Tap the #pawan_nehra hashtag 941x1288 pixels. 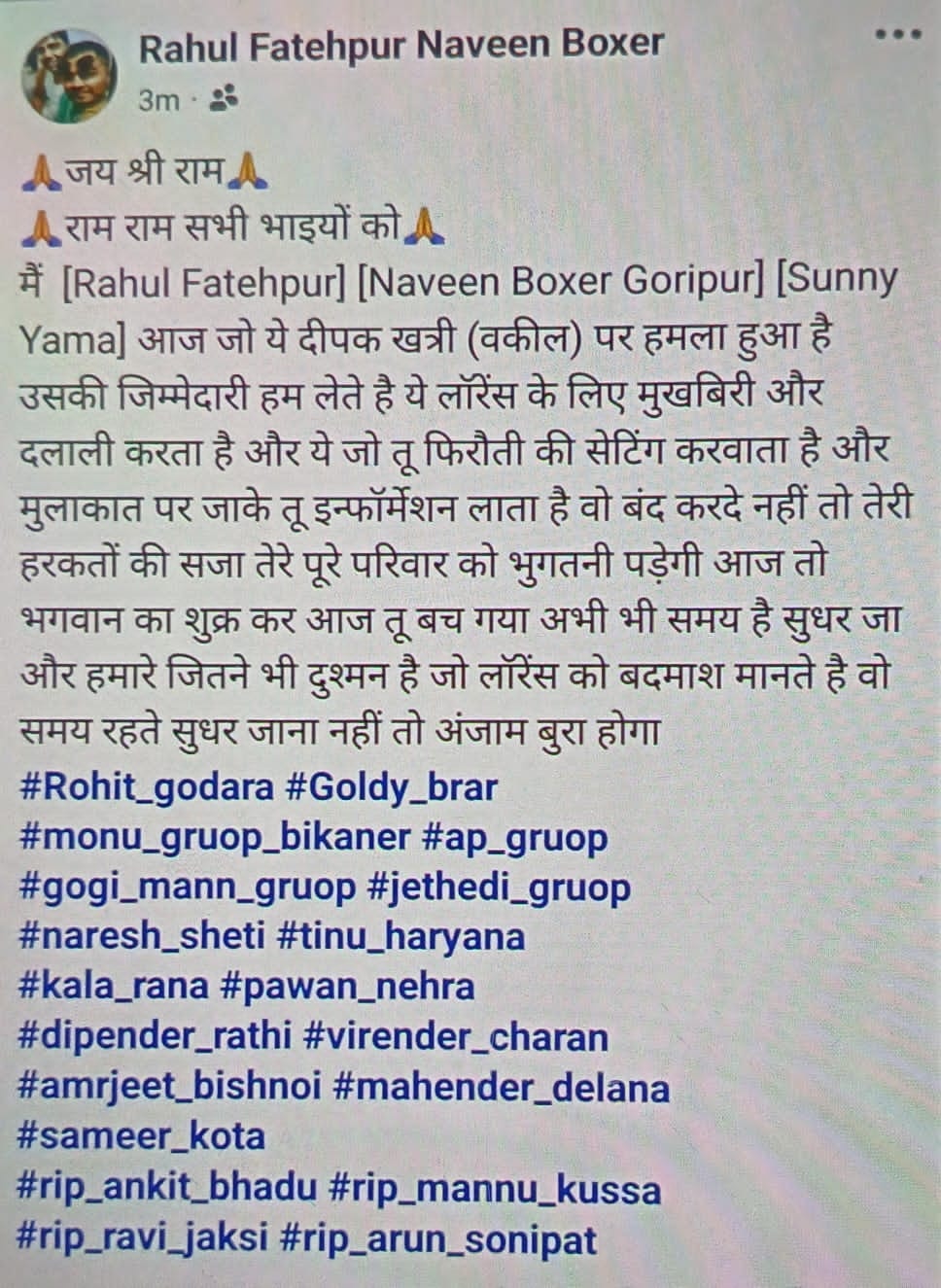347,986
